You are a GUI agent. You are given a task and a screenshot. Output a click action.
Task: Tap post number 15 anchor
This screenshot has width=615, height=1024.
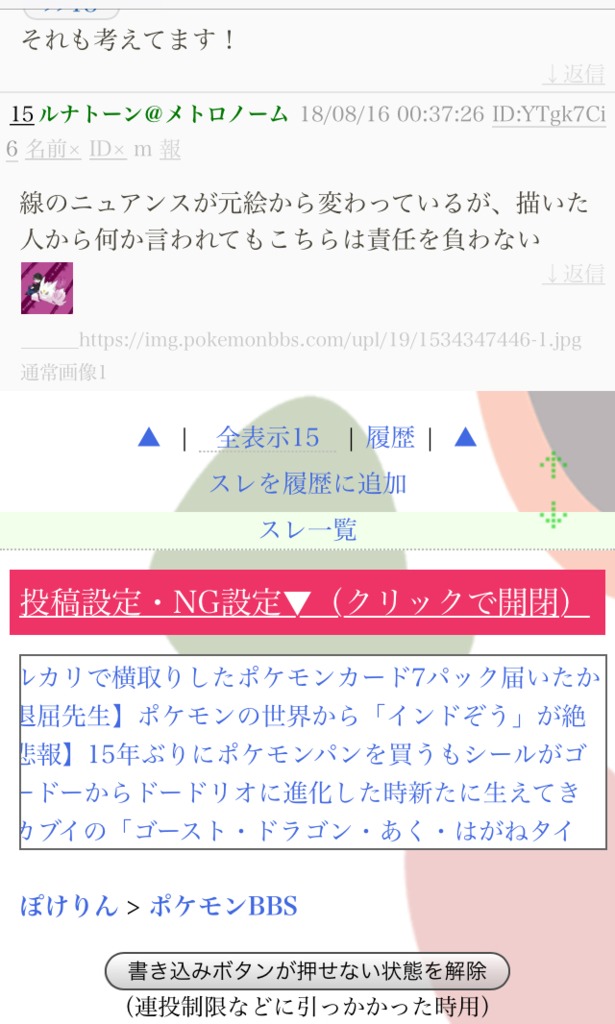point(22,114)
